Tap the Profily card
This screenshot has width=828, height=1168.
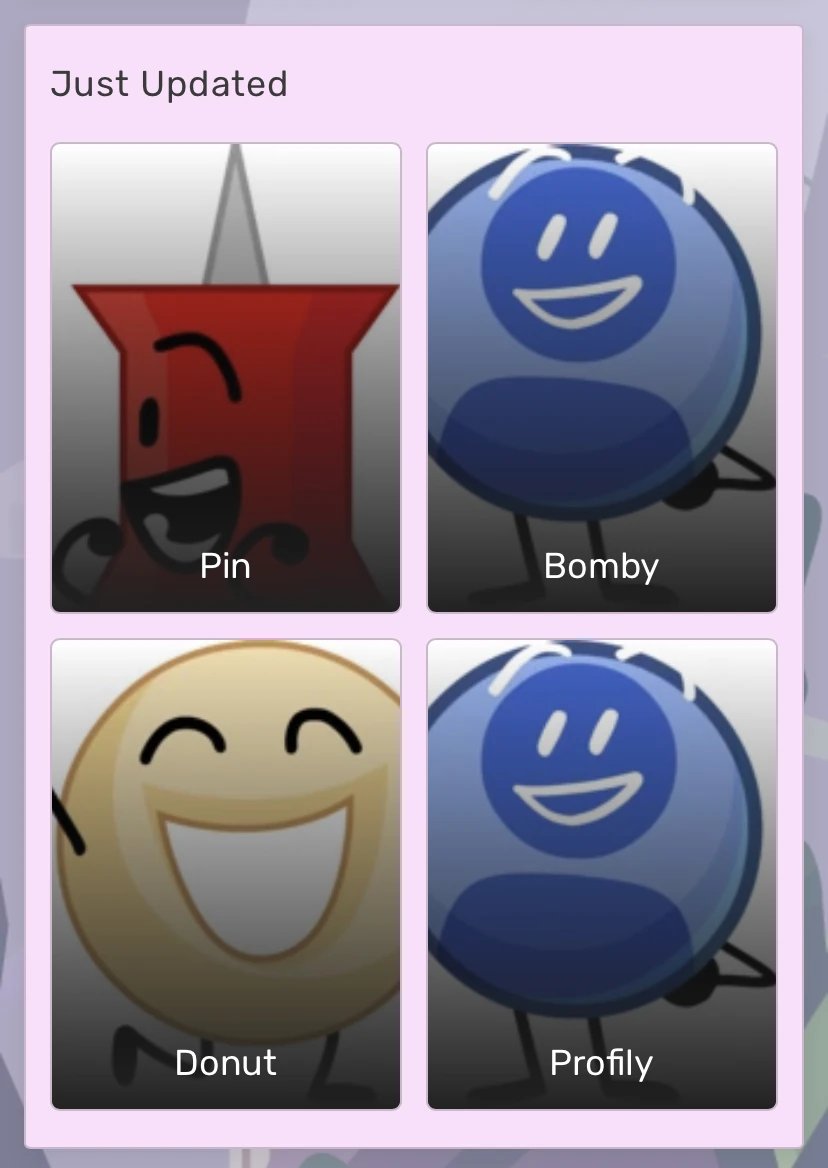tap(601, 873)
